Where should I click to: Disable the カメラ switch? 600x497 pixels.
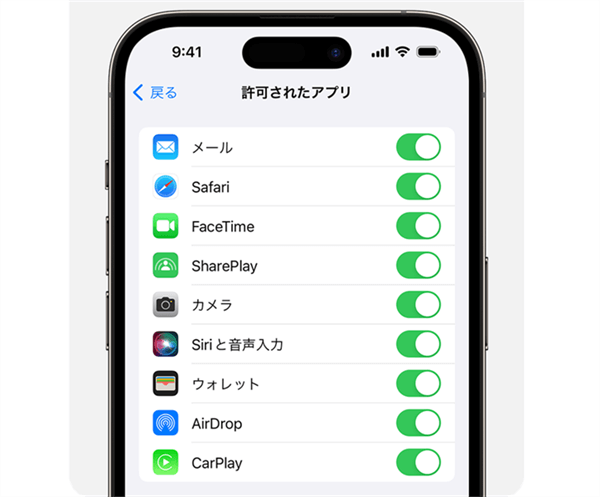[418, 305]
